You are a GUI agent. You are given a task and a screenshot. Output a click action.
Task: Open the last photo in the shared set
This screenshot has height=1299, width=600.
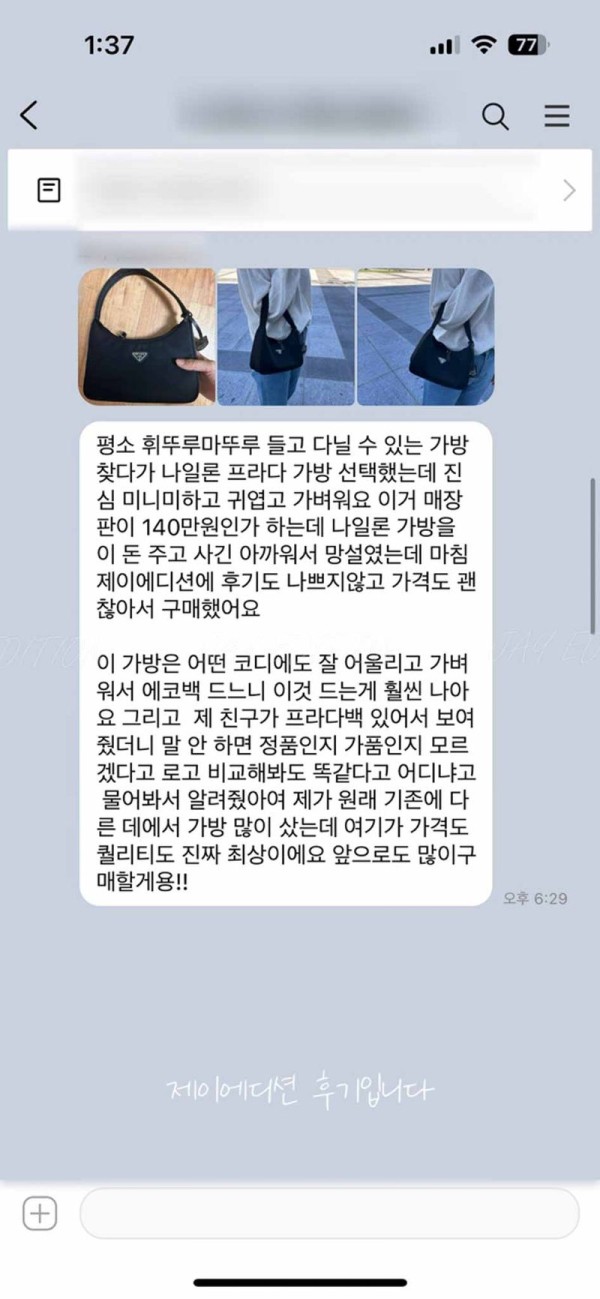425,336
